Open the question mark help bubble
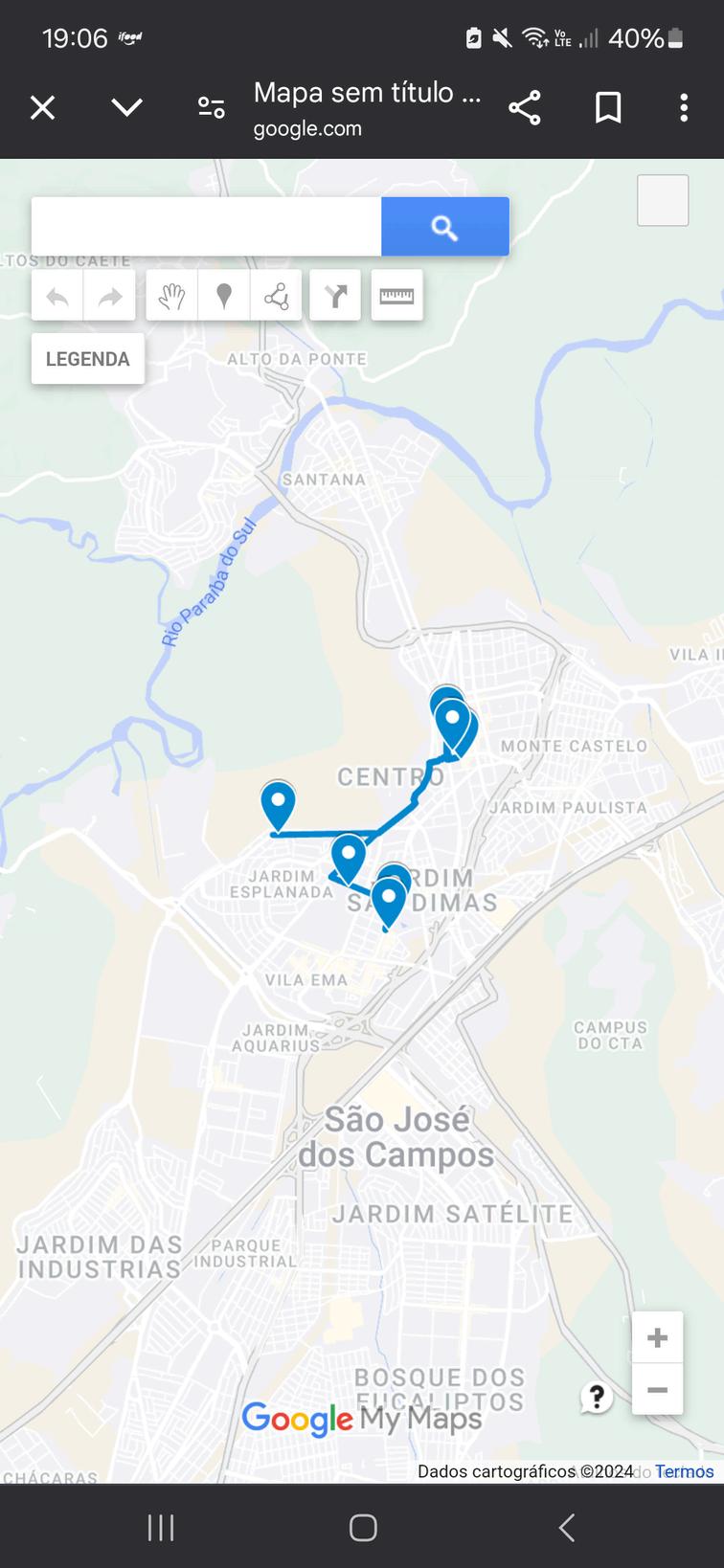Screen dimensions: 724x1568 coord(596,1398)
